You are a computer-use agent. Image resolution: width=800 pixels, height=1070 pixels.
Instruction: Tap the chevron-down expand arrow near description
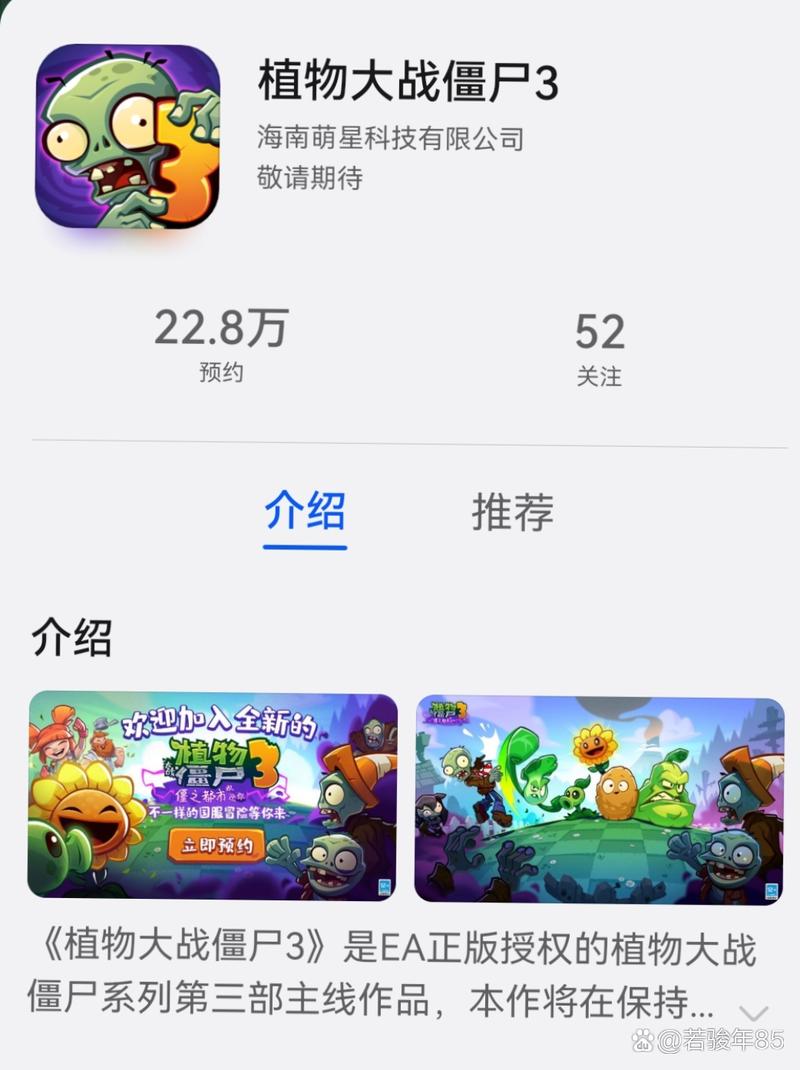pos(750,1010)
